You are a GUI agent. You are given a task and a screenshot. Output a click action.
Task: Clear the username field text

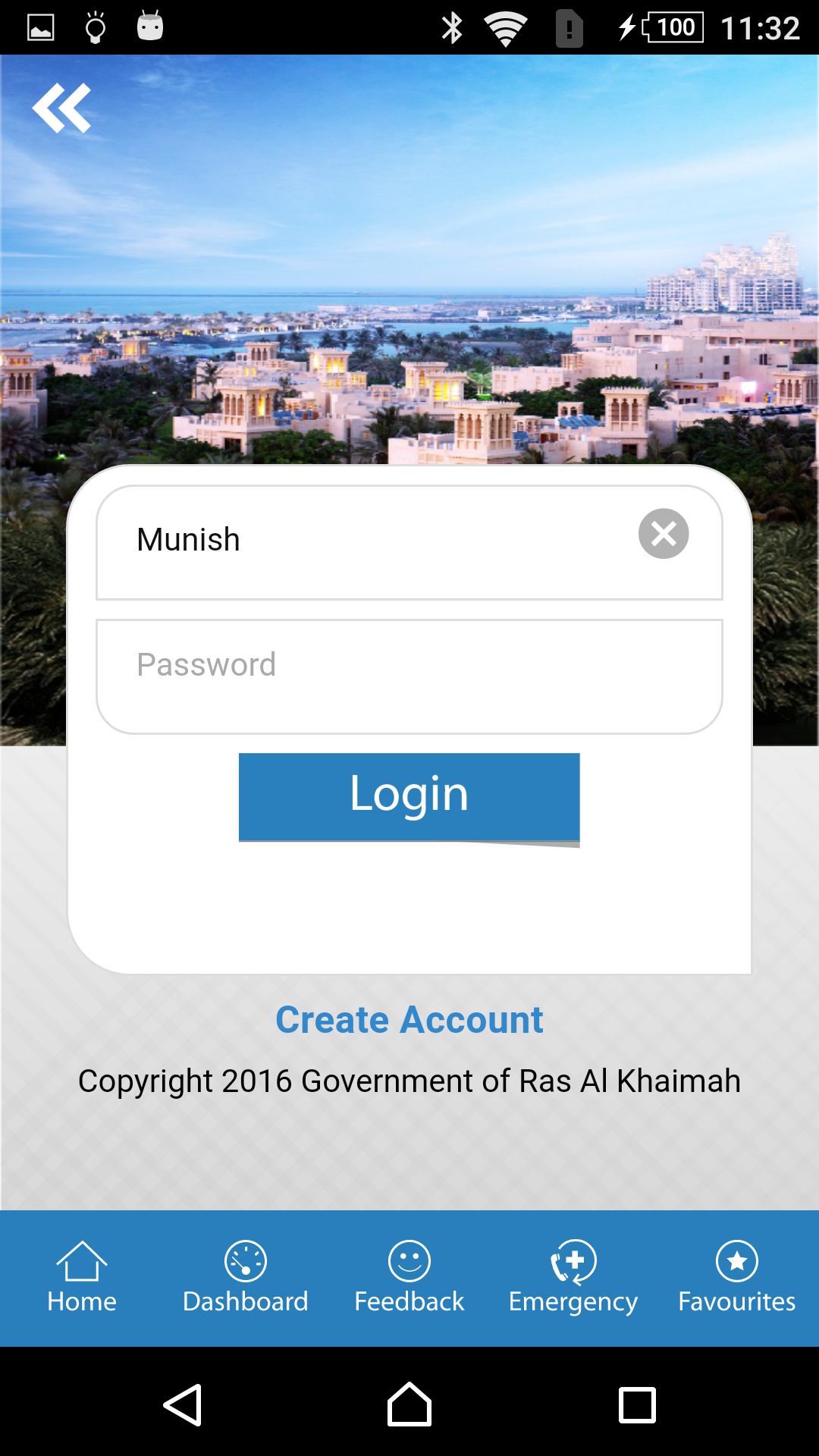pyautogui.click(x=663, y=534)
